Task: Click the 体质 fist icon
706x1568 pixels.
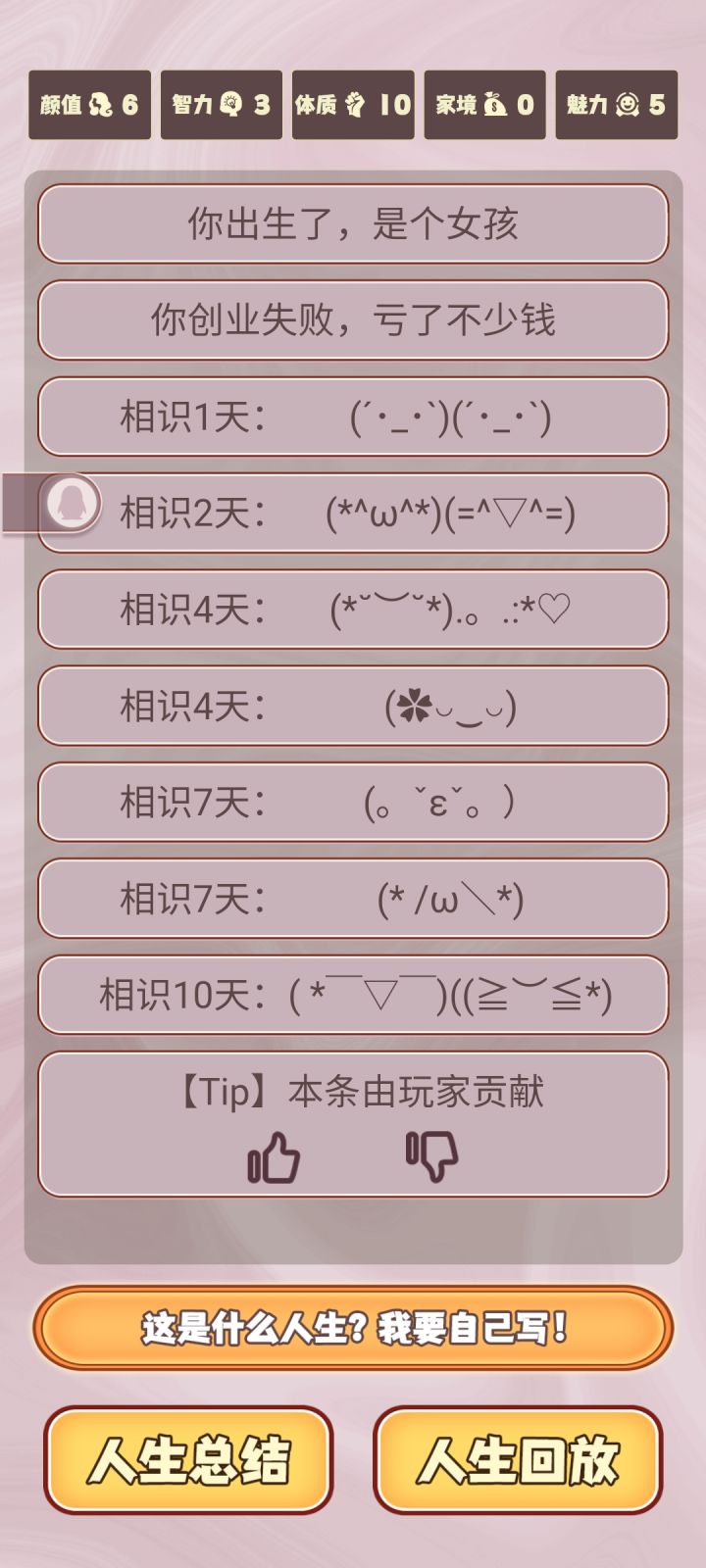Action: 357,104
